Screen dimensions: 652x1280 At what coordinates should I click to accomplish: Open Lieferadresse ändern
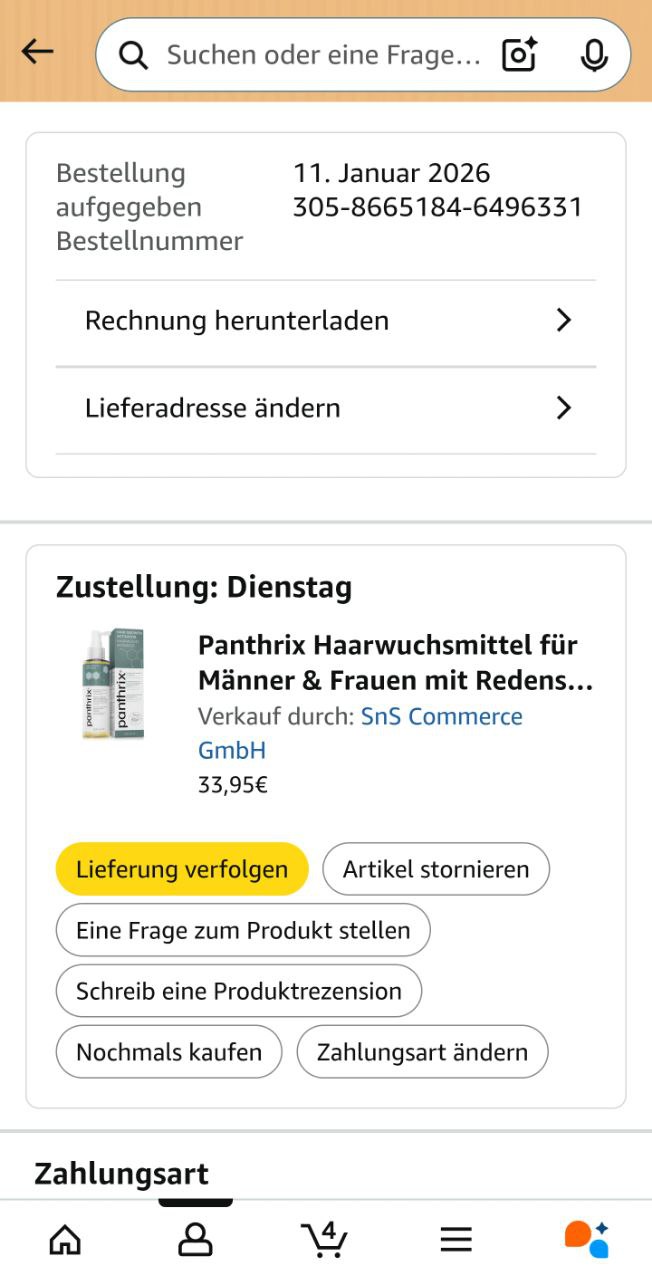[x=326, y=408]
